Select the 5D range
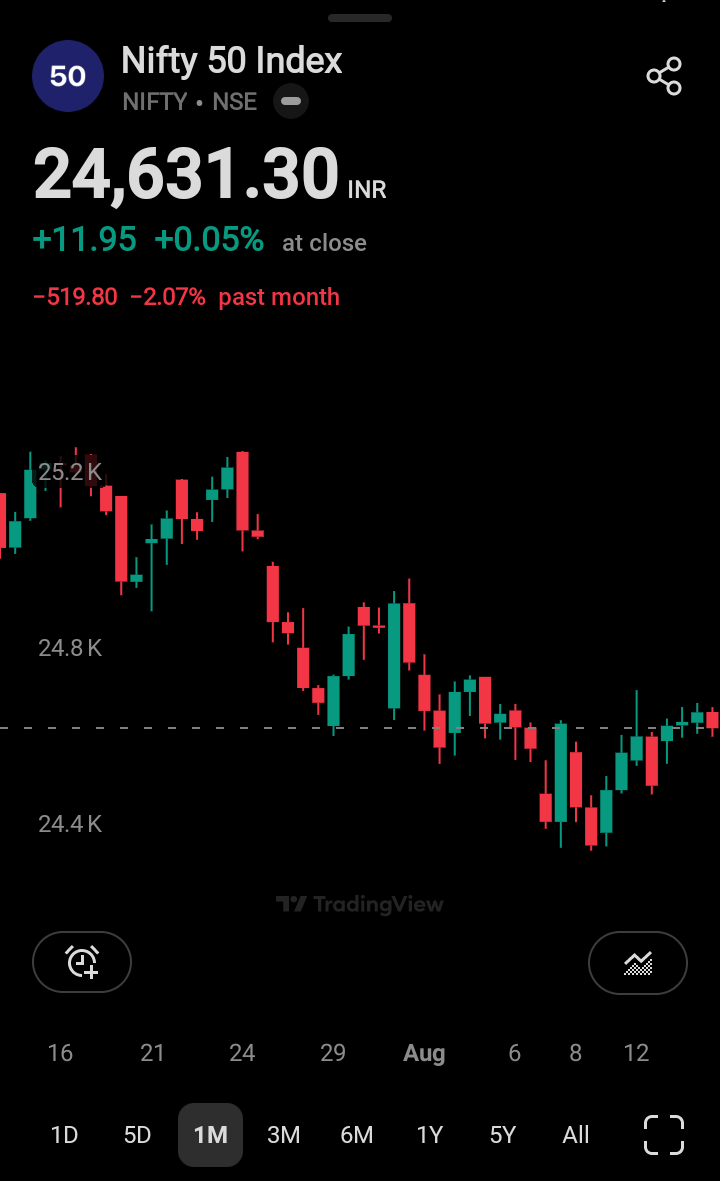 click(137, 1135)
